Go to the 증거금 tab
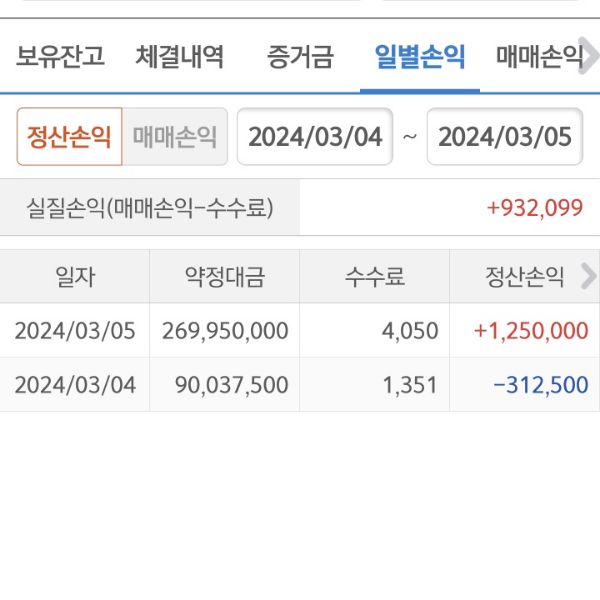Screen dimensions: 600x600 tap(300, 56)
